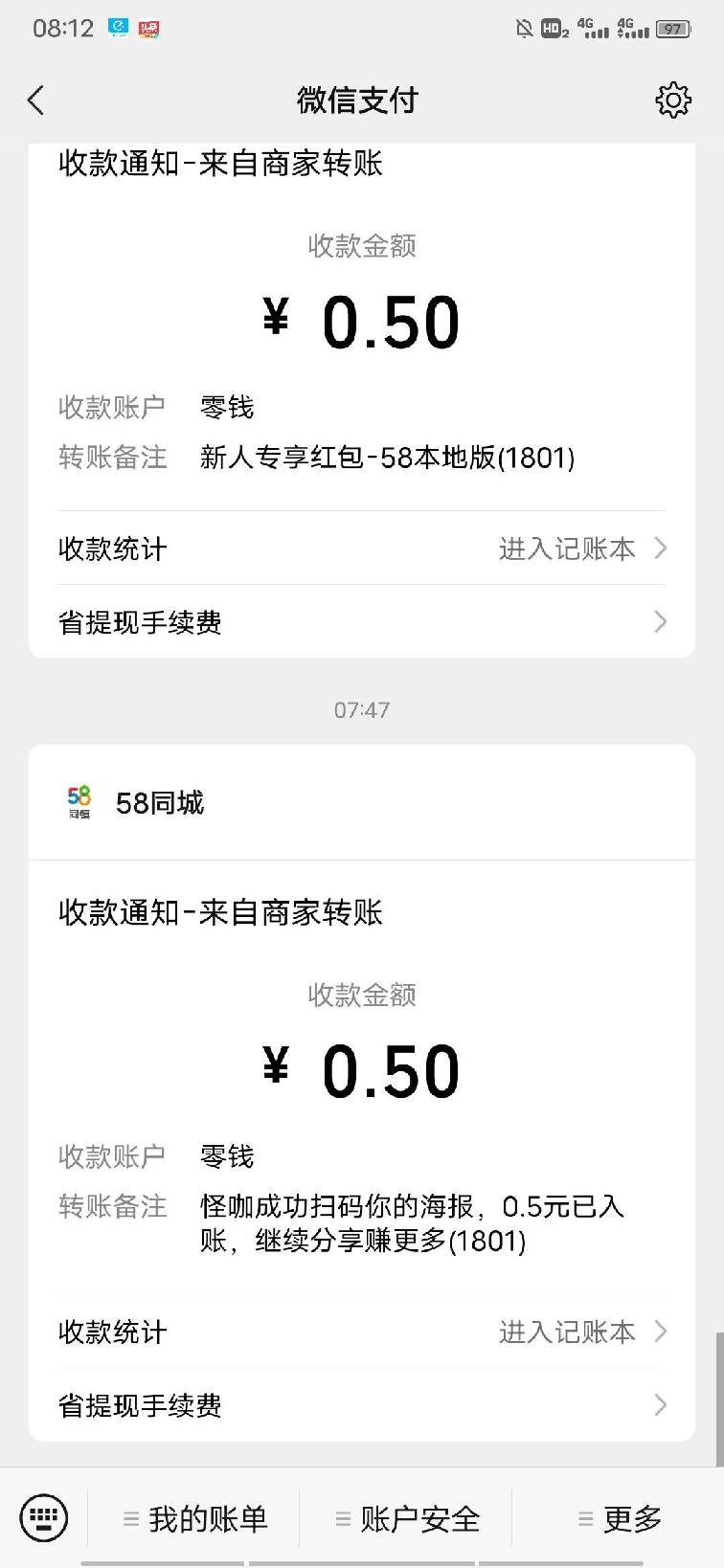Go back from WeChat Pay page
The height and width of the screenshot is (1568, 724).
36,101
